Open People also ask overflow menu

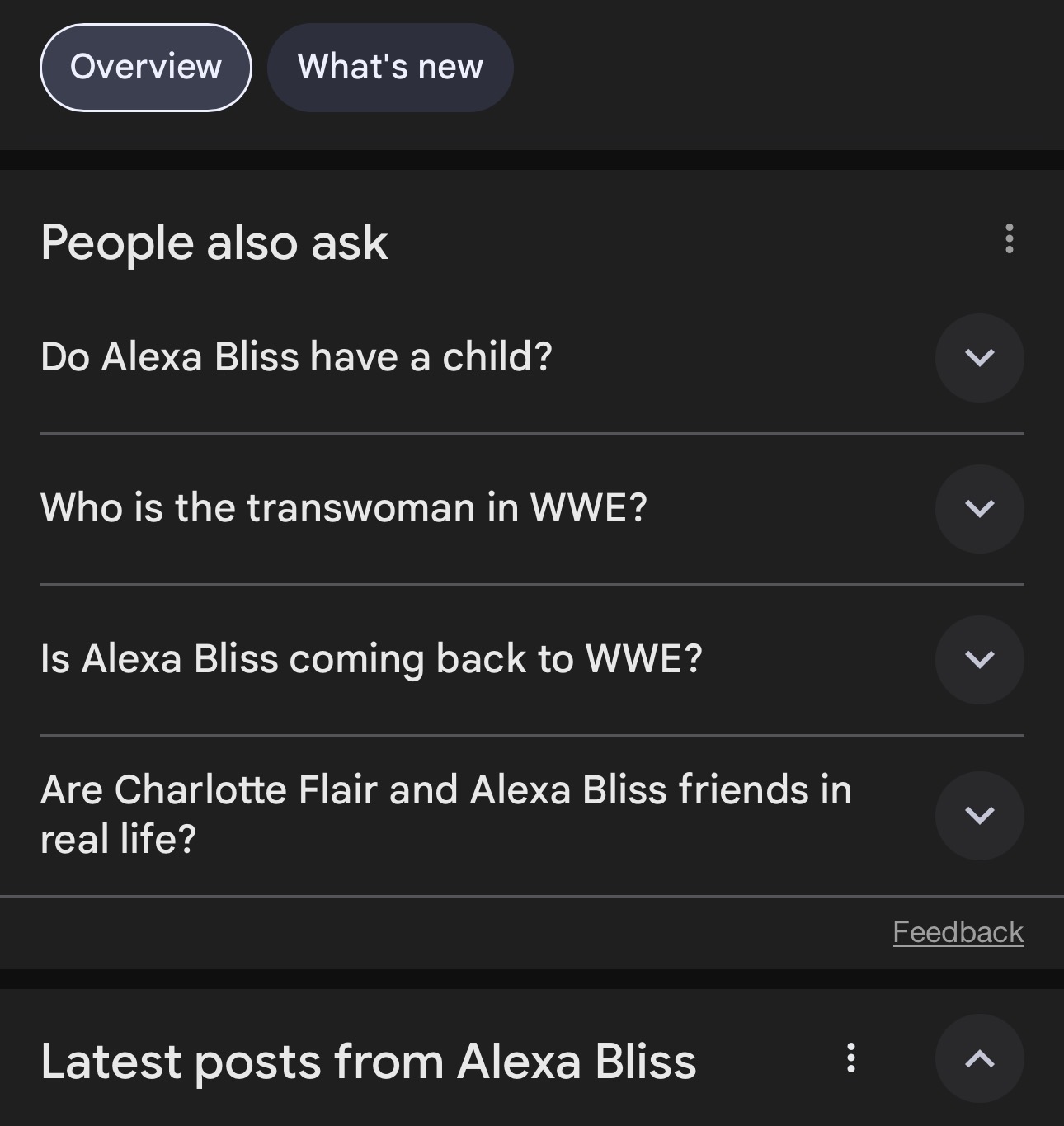click(x=1009, y=239)
